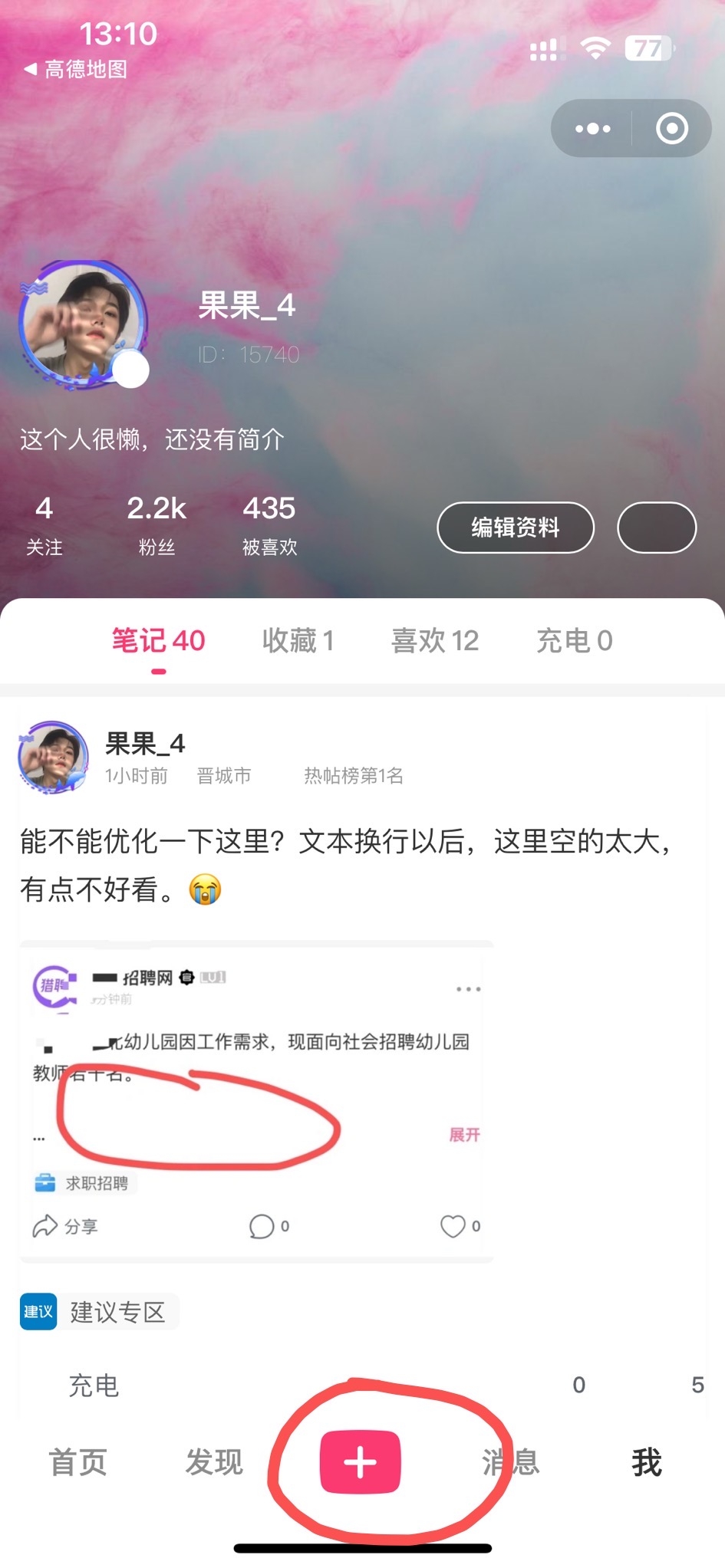Viewport: 725px width, 1568px height.
Task: Switch to the 喜欢 12 tab
Action: (x=434, y=640)
